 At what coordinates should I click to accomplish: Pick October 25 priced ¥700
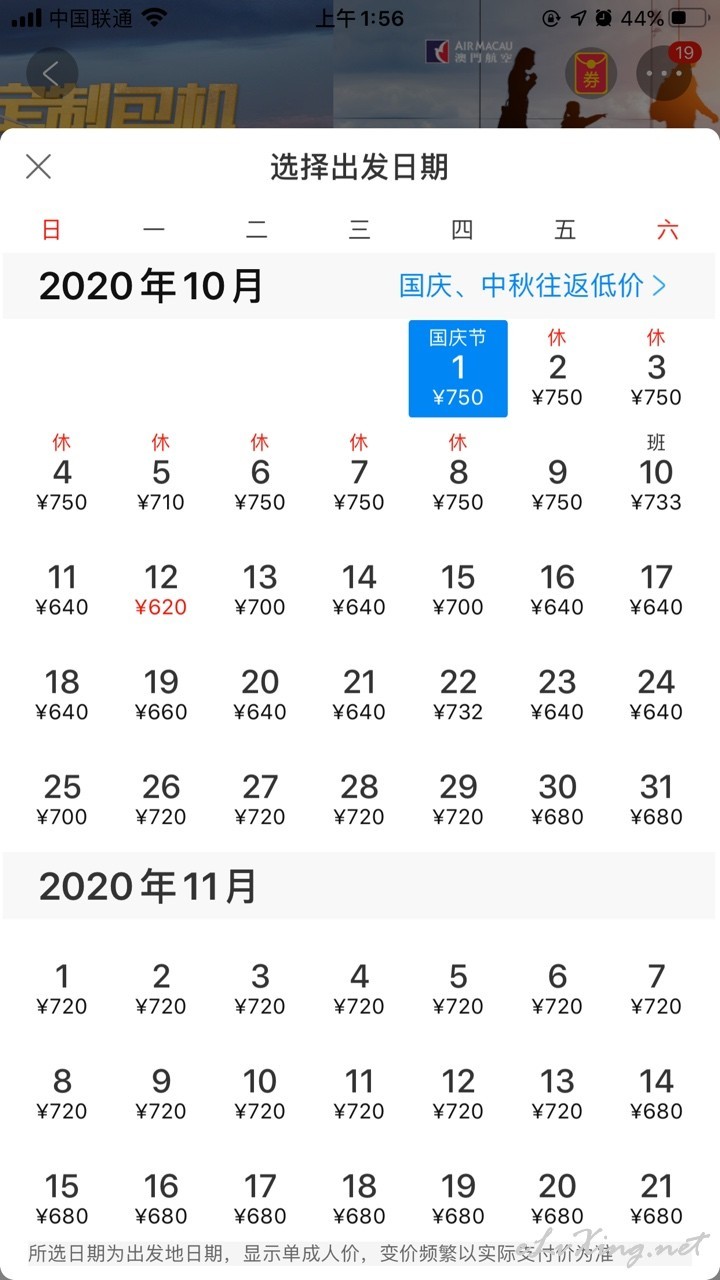tap(62, 800)
